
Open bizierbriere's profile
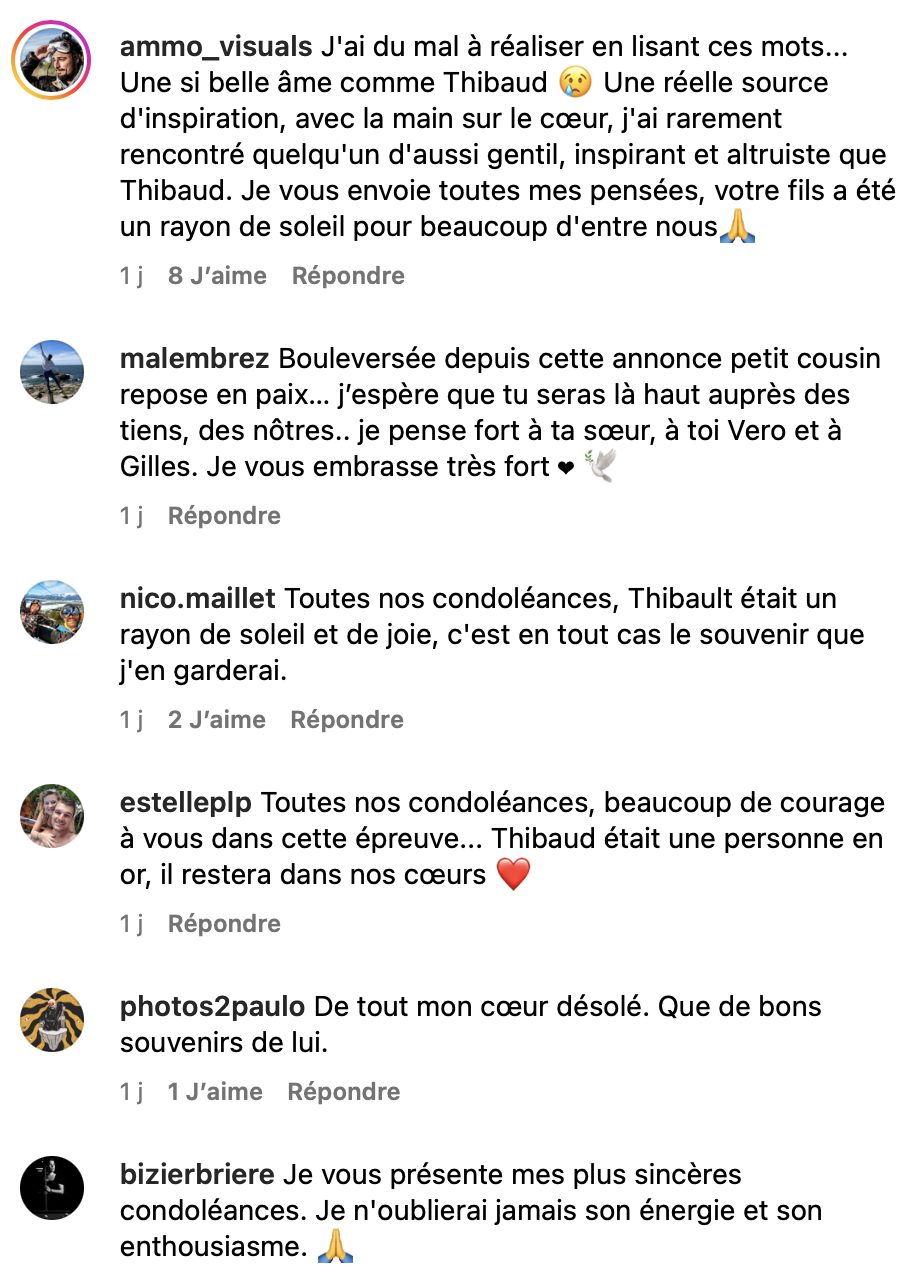pos(197,1174)
